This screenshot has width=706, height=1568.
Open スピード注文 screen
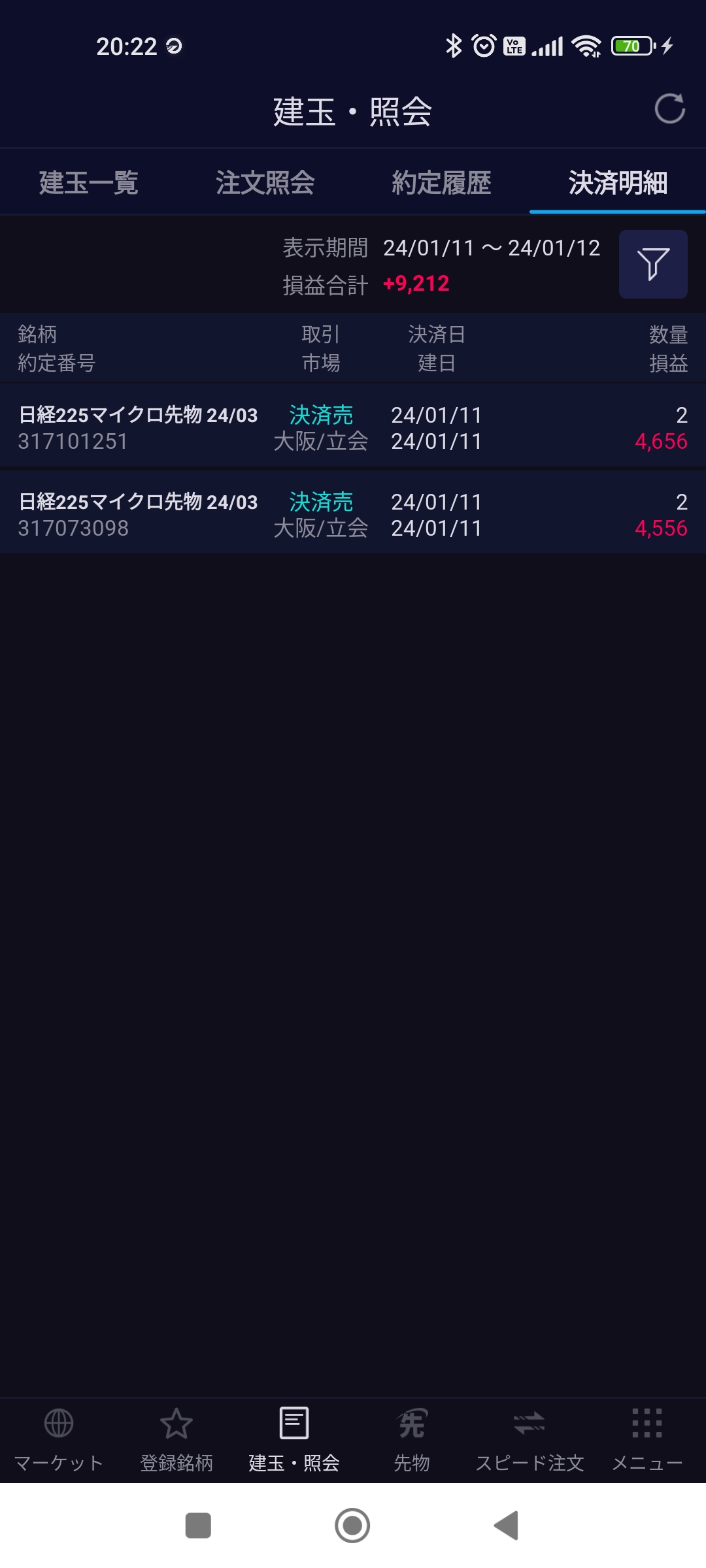[529, 1439]
